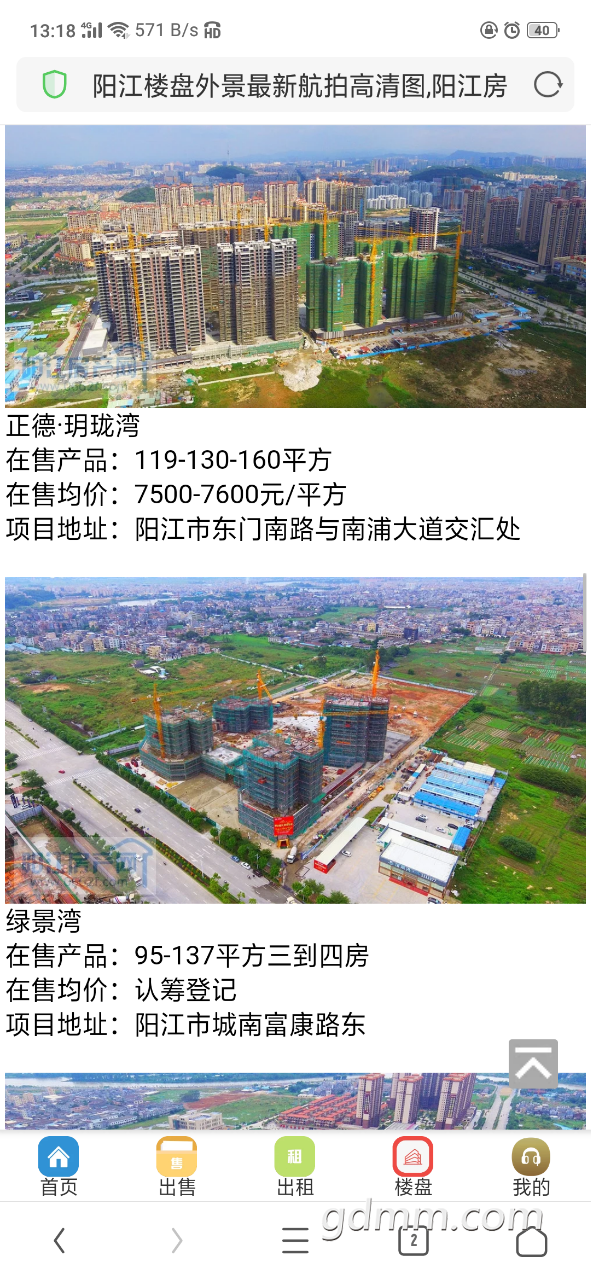Switch to the 出售 tab

tap(177, 1167)
